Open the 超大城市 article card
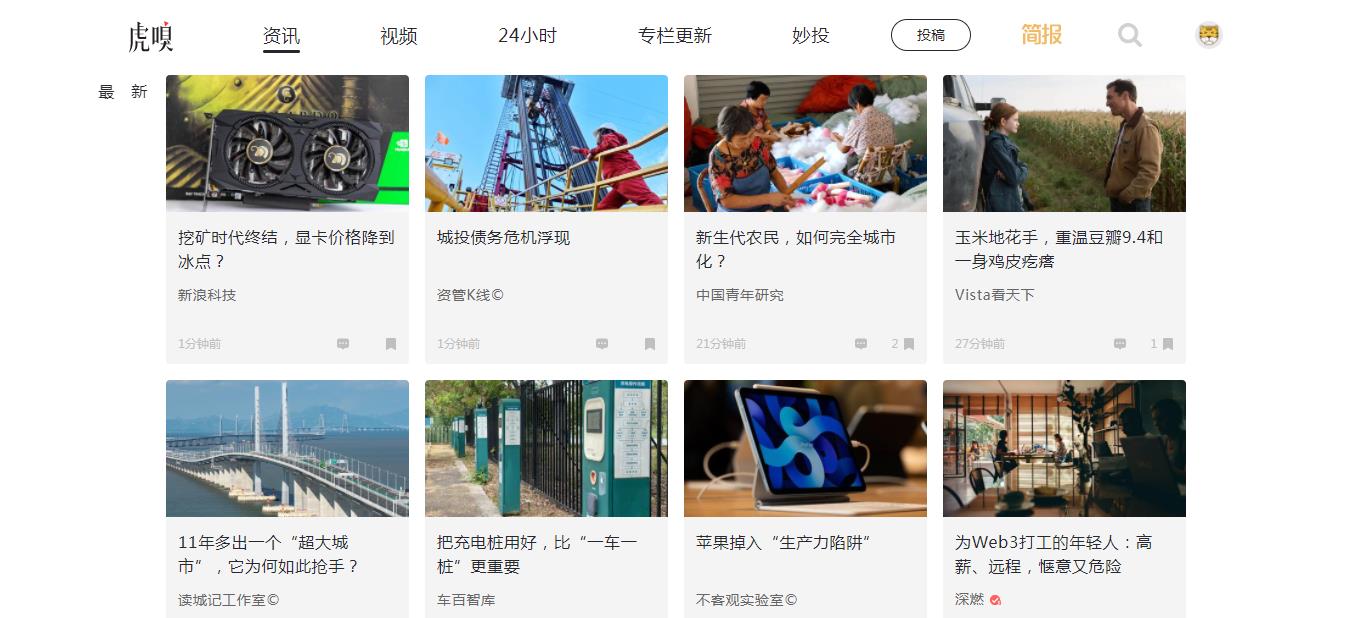1360x618 pixels. 268,554
